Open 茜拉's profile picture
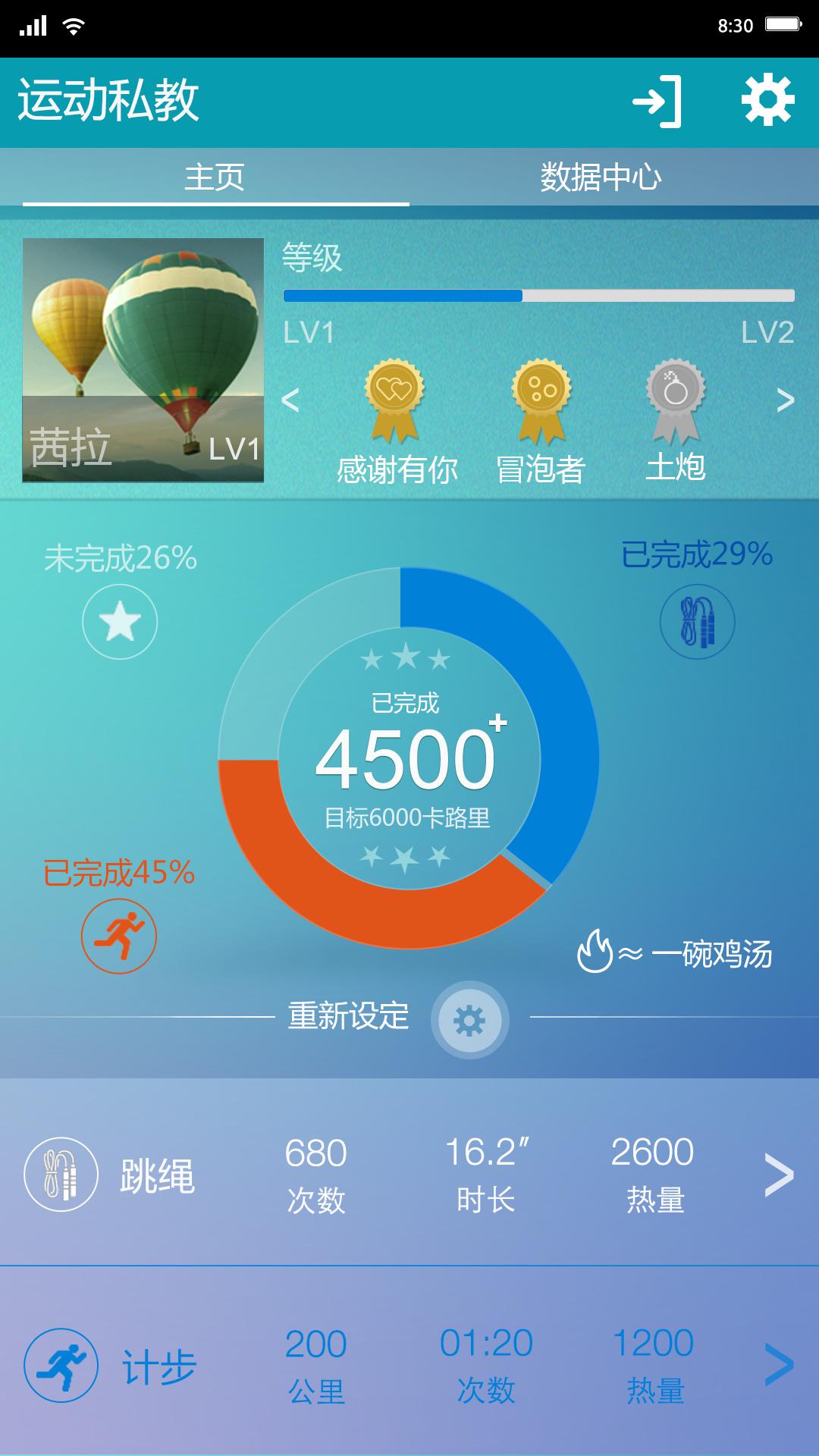 click(143, 360)
